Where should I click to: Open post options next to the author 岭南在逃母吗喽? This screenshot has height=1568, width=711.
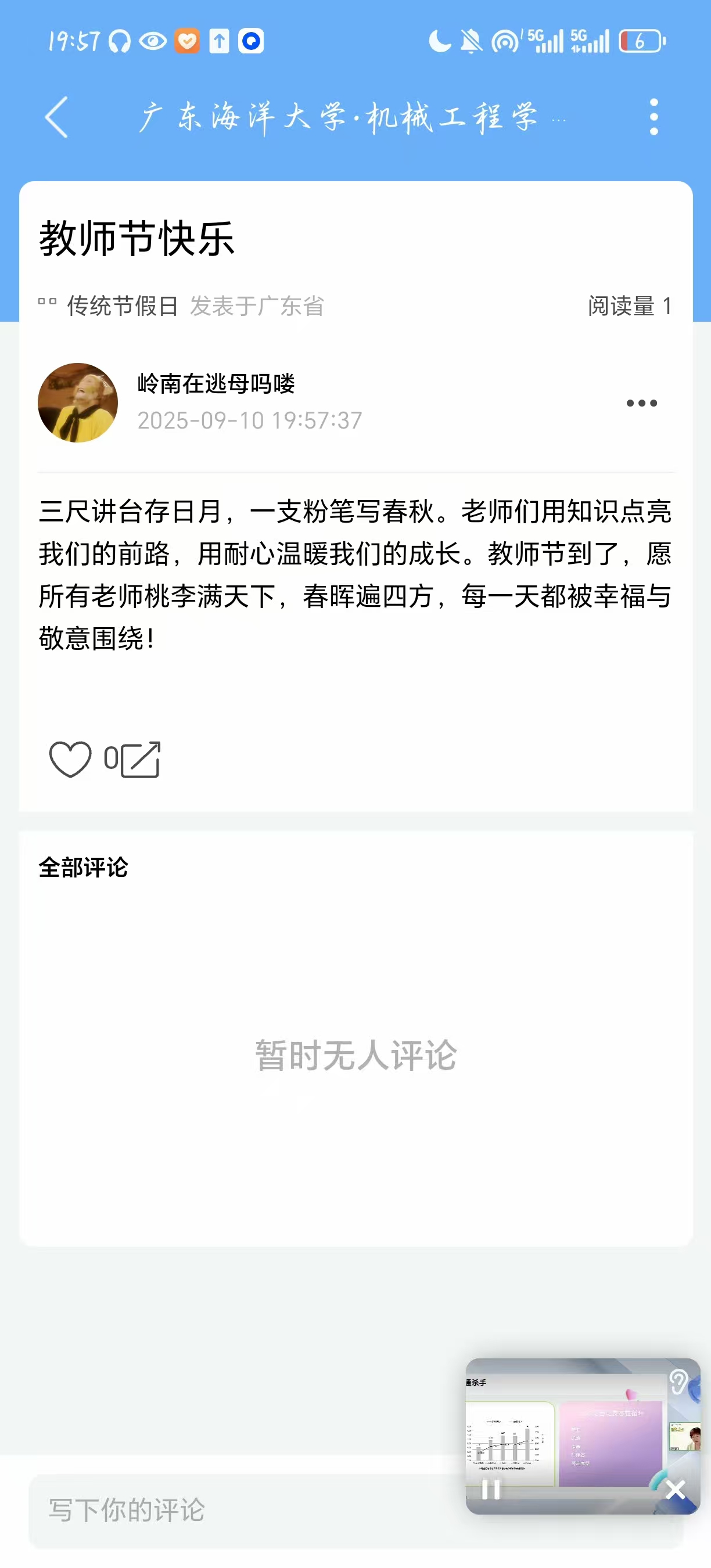[x=642, y=403]
